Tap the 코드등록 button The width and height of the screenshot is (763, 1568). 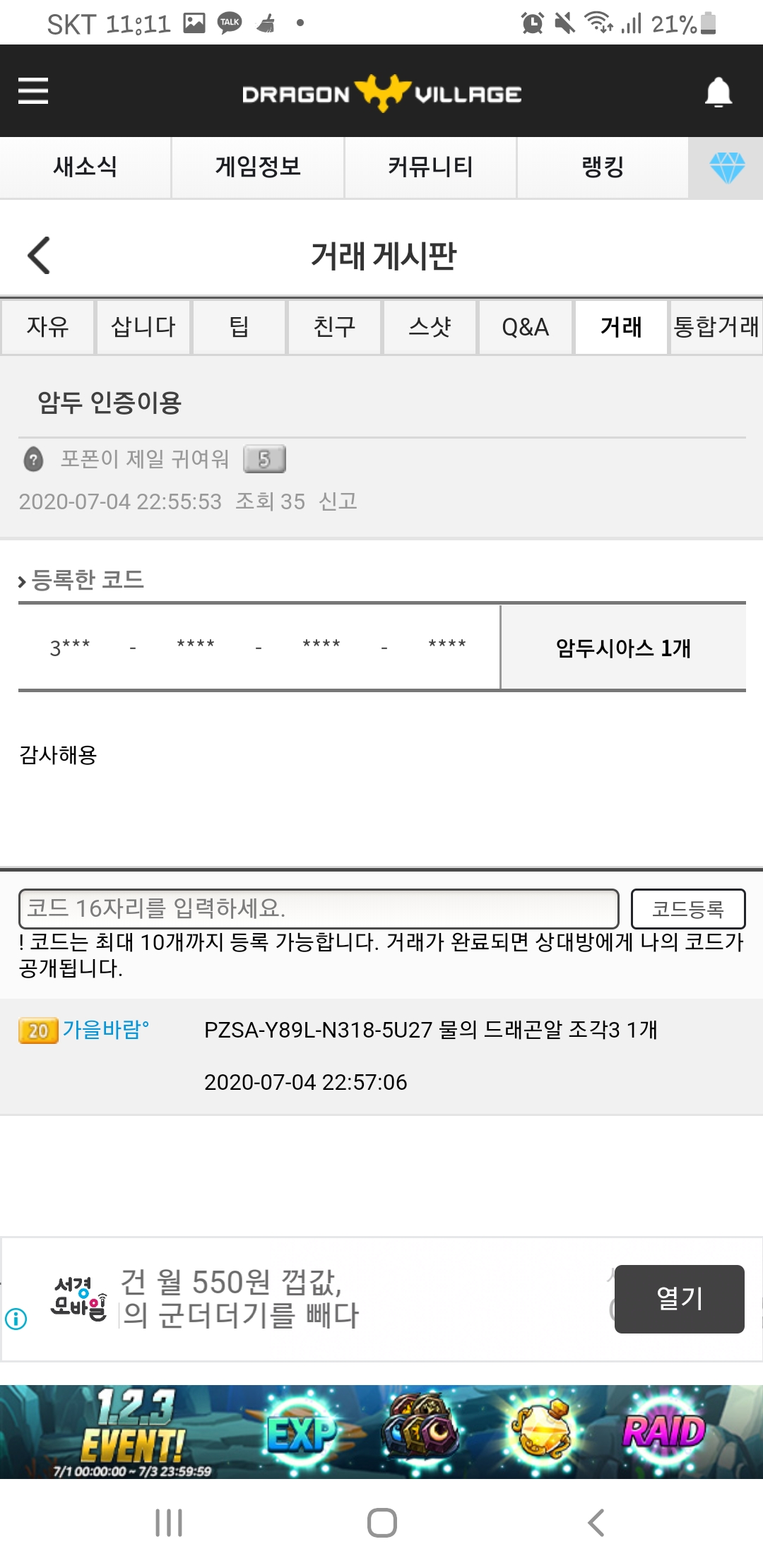[687, 909]
